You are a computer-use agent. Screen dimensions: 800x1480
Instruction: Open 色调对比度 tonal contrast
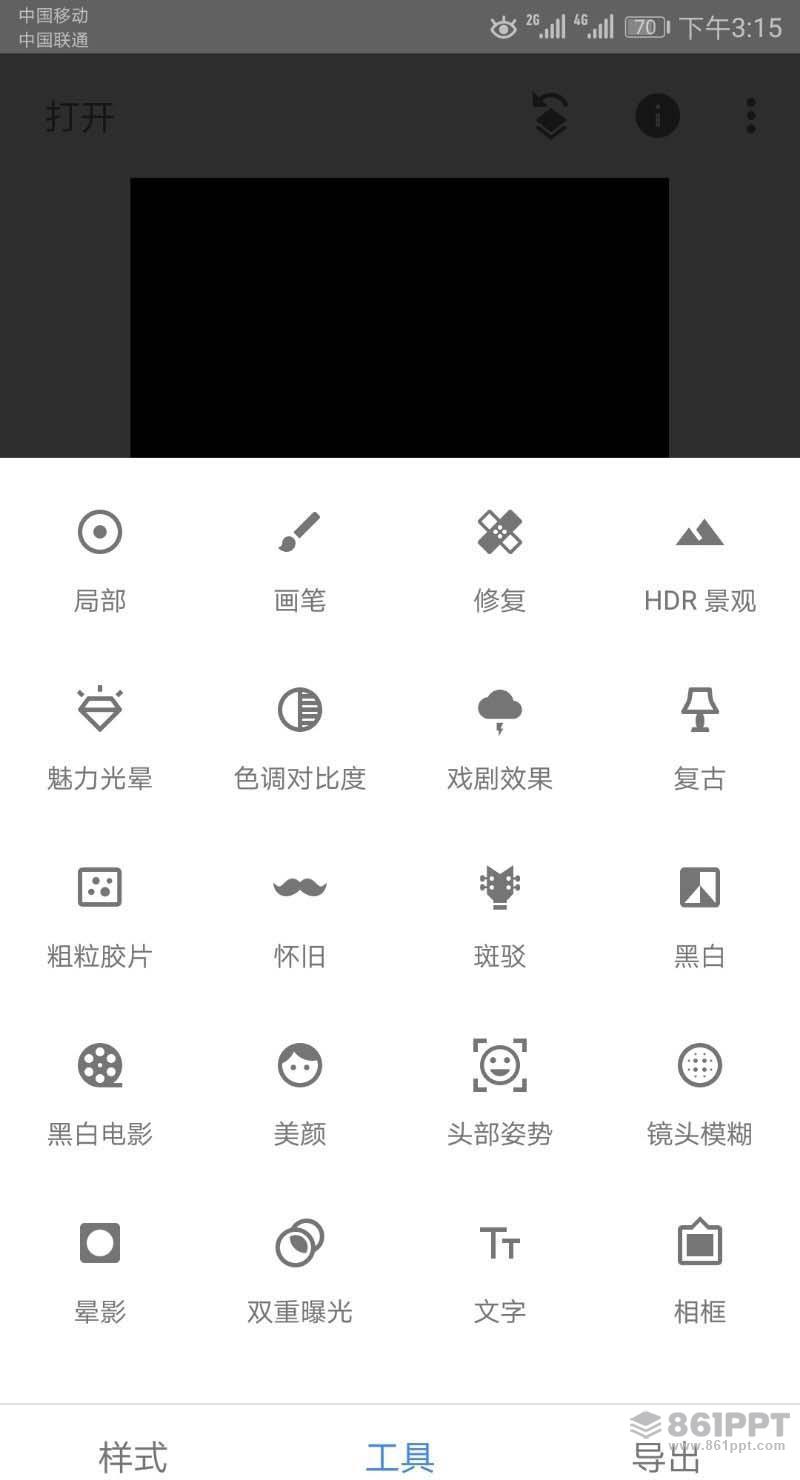pos(300,739)
